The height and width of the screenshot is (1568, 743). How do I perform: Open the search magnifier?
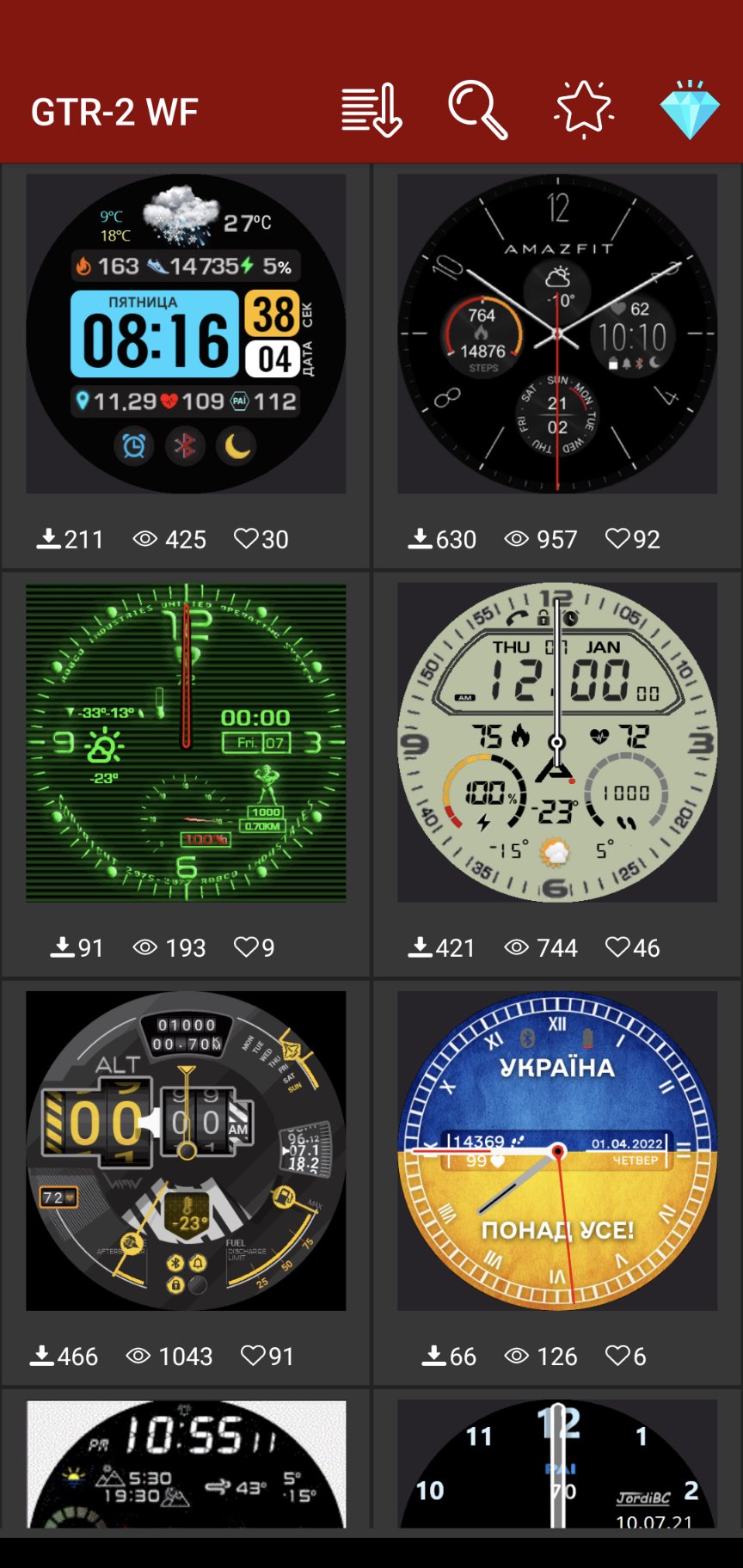click(477, 110)
